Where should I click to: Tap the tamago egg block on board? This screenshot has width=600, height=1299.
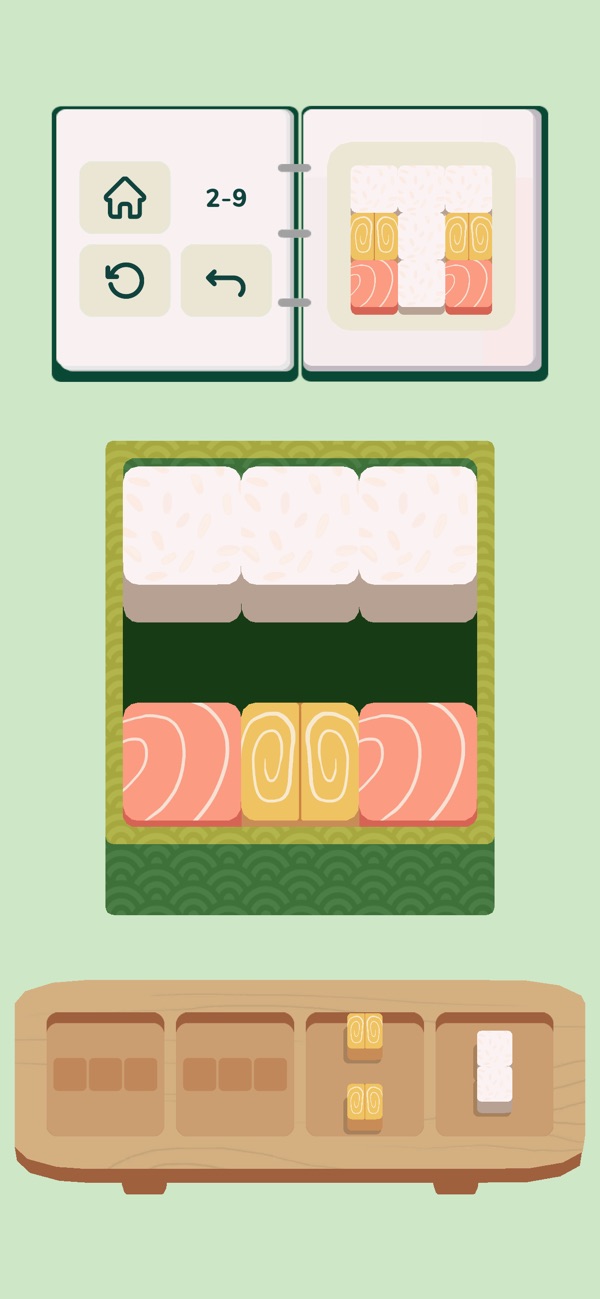click(x=300, y=762)
